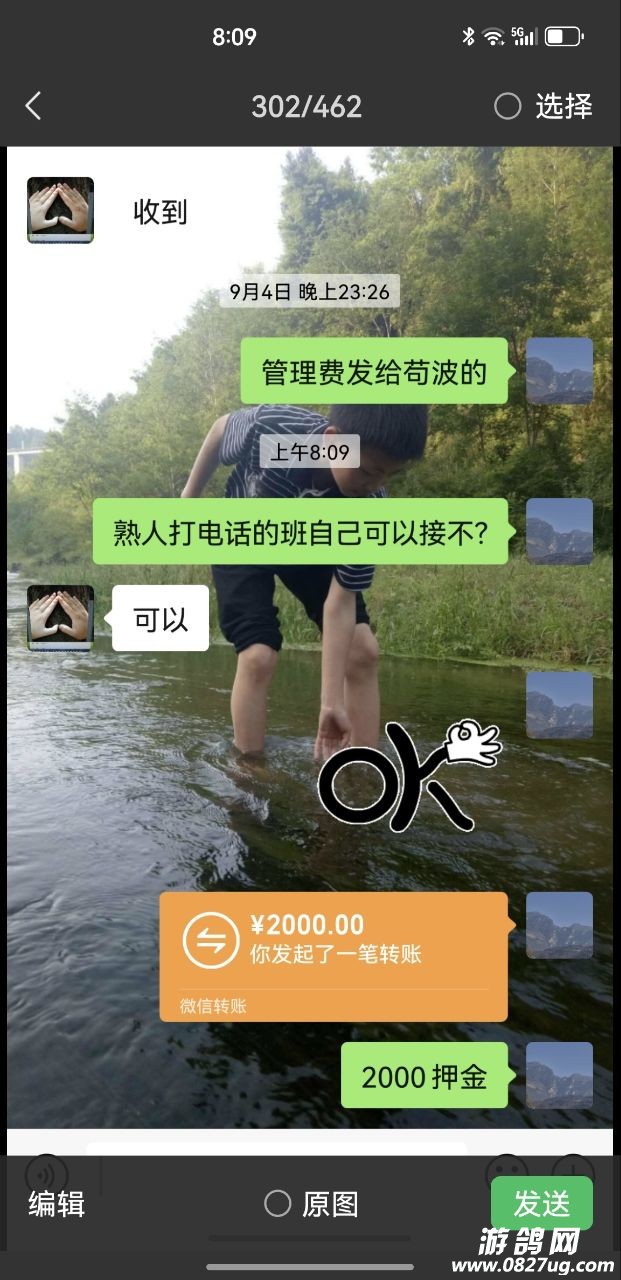621x1280 pixels.
Task: Go back from the image preview
Action: tap(33, 106)
